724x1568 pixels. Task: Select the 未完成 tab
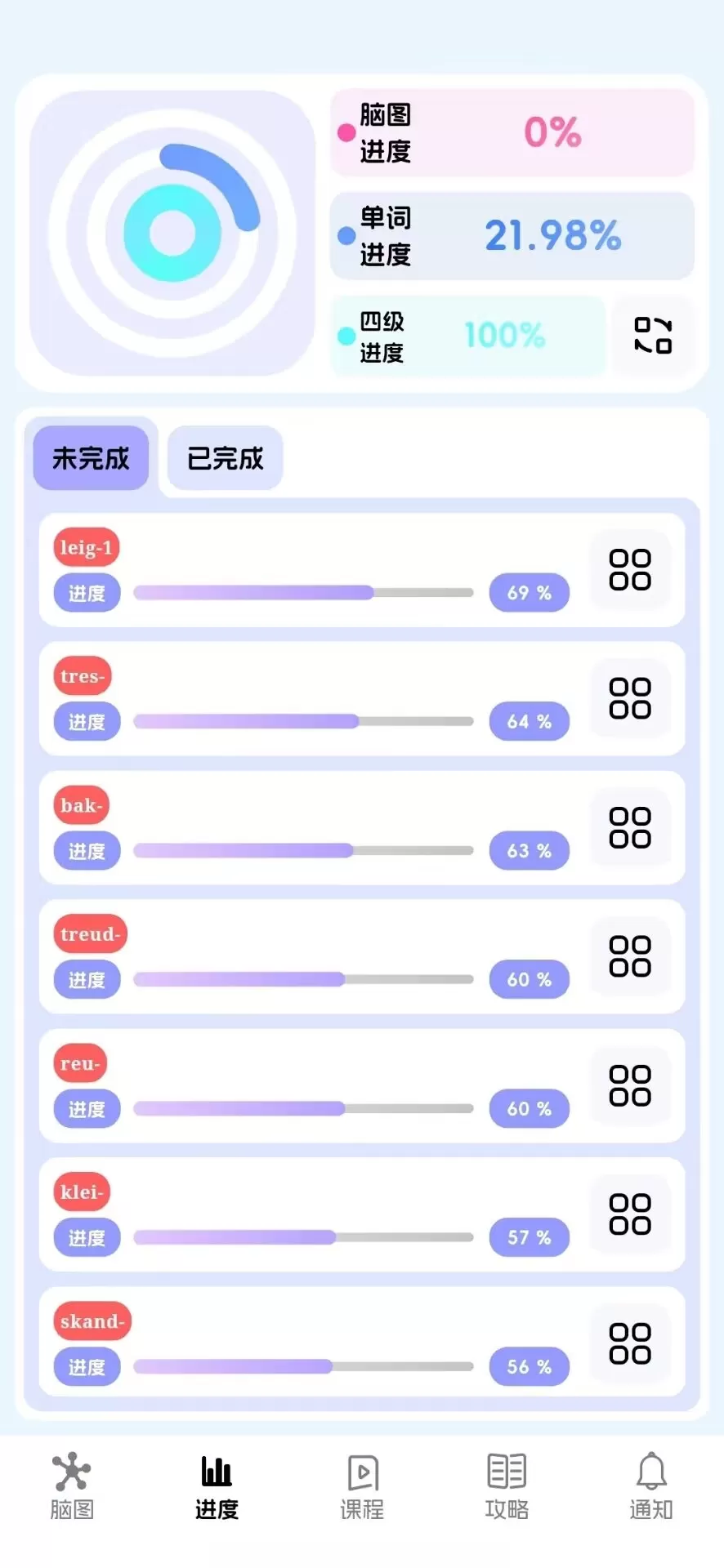click(x=91, y=458)
